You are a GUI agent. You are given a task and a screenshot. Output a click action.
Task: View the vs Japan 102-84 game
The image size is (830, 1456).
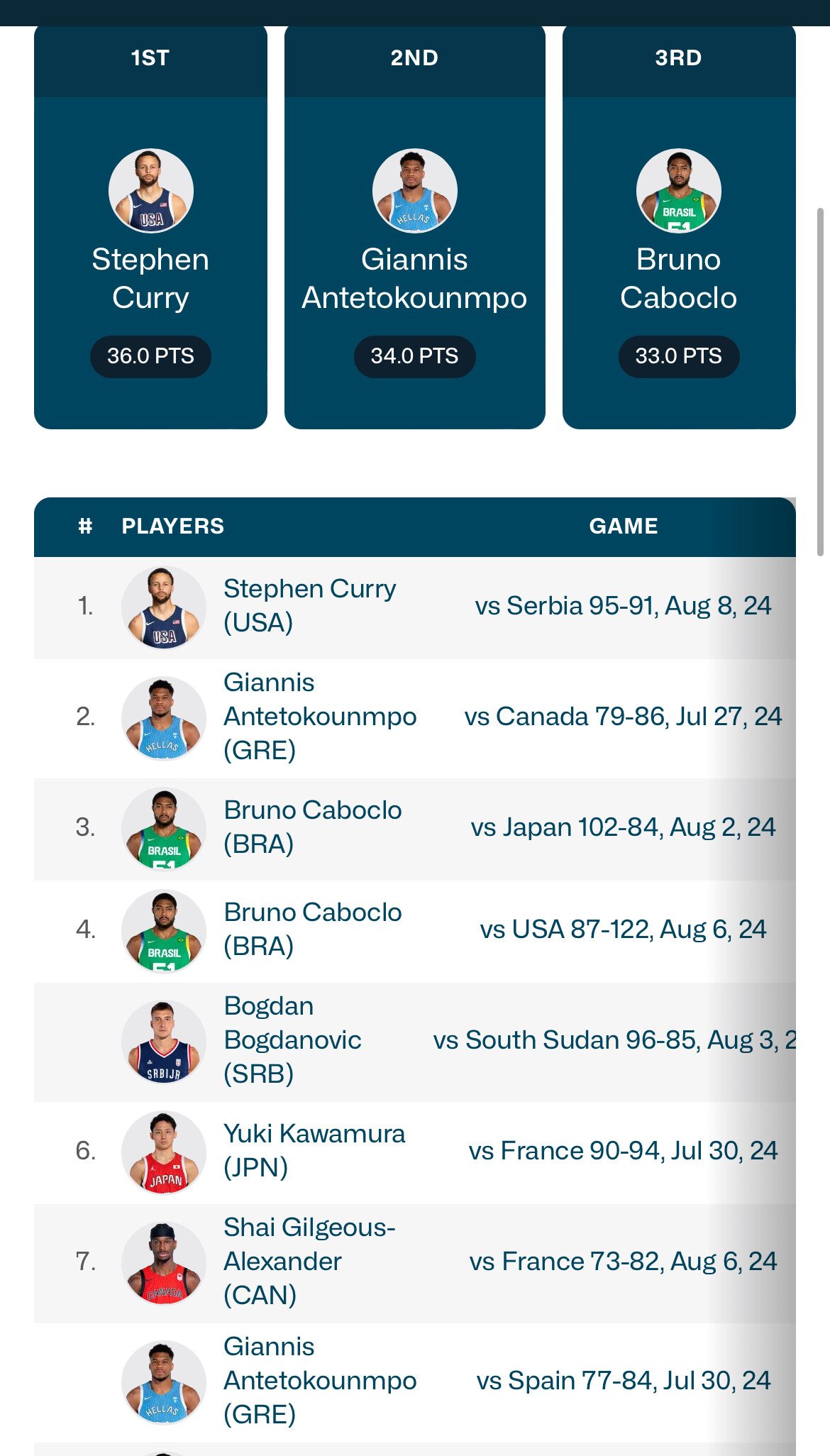(x=623, y=827)
